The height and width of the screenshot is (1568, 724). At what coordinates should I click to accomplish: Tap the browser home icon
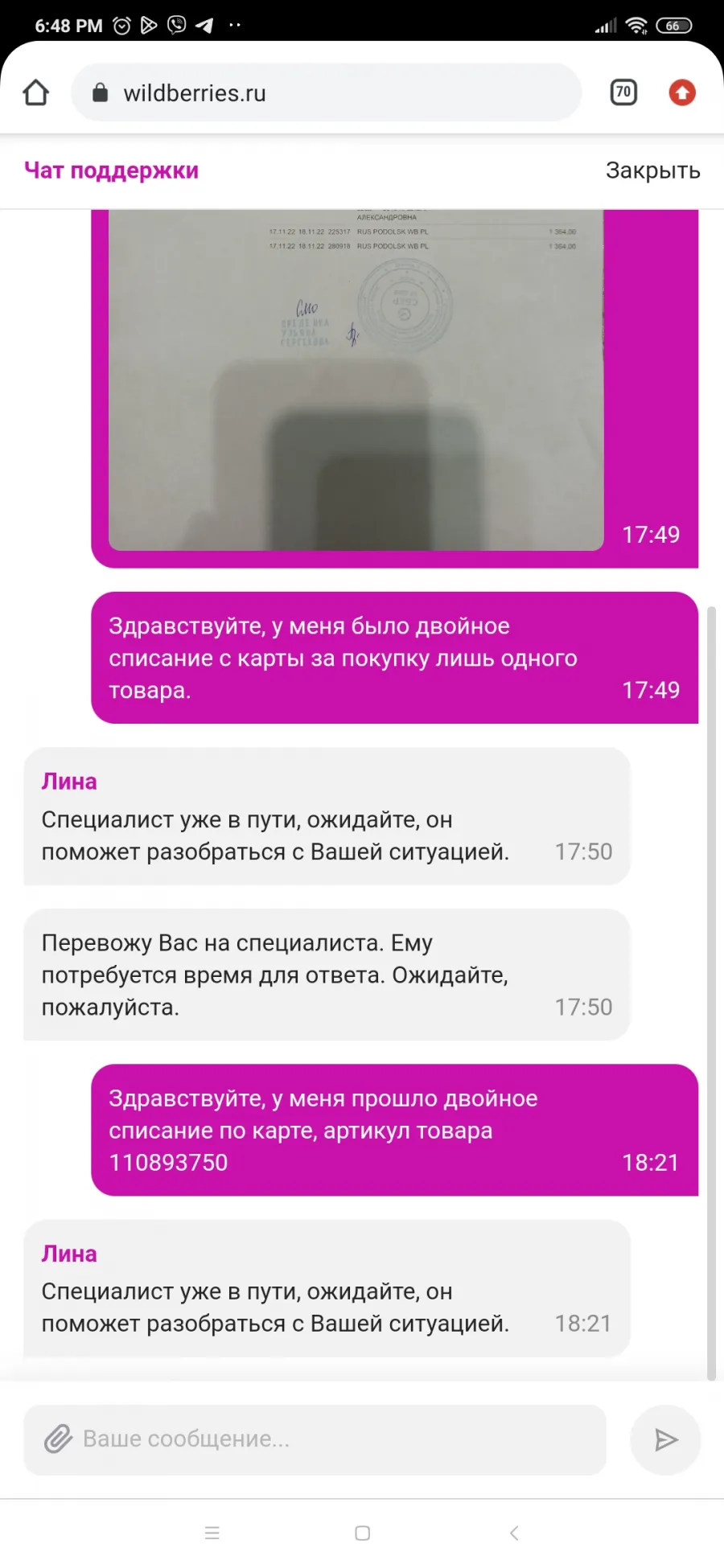35,92
